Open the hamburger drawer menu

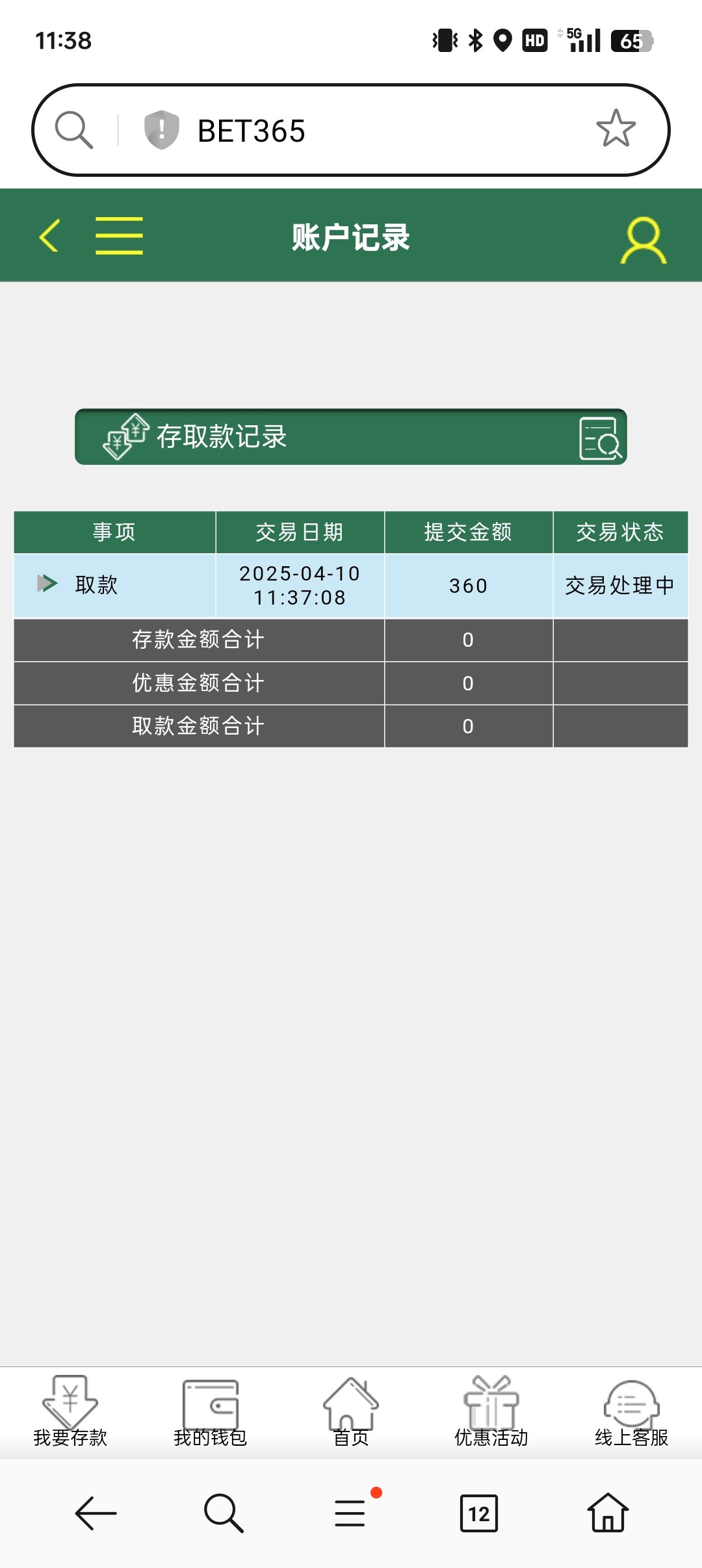119,236
